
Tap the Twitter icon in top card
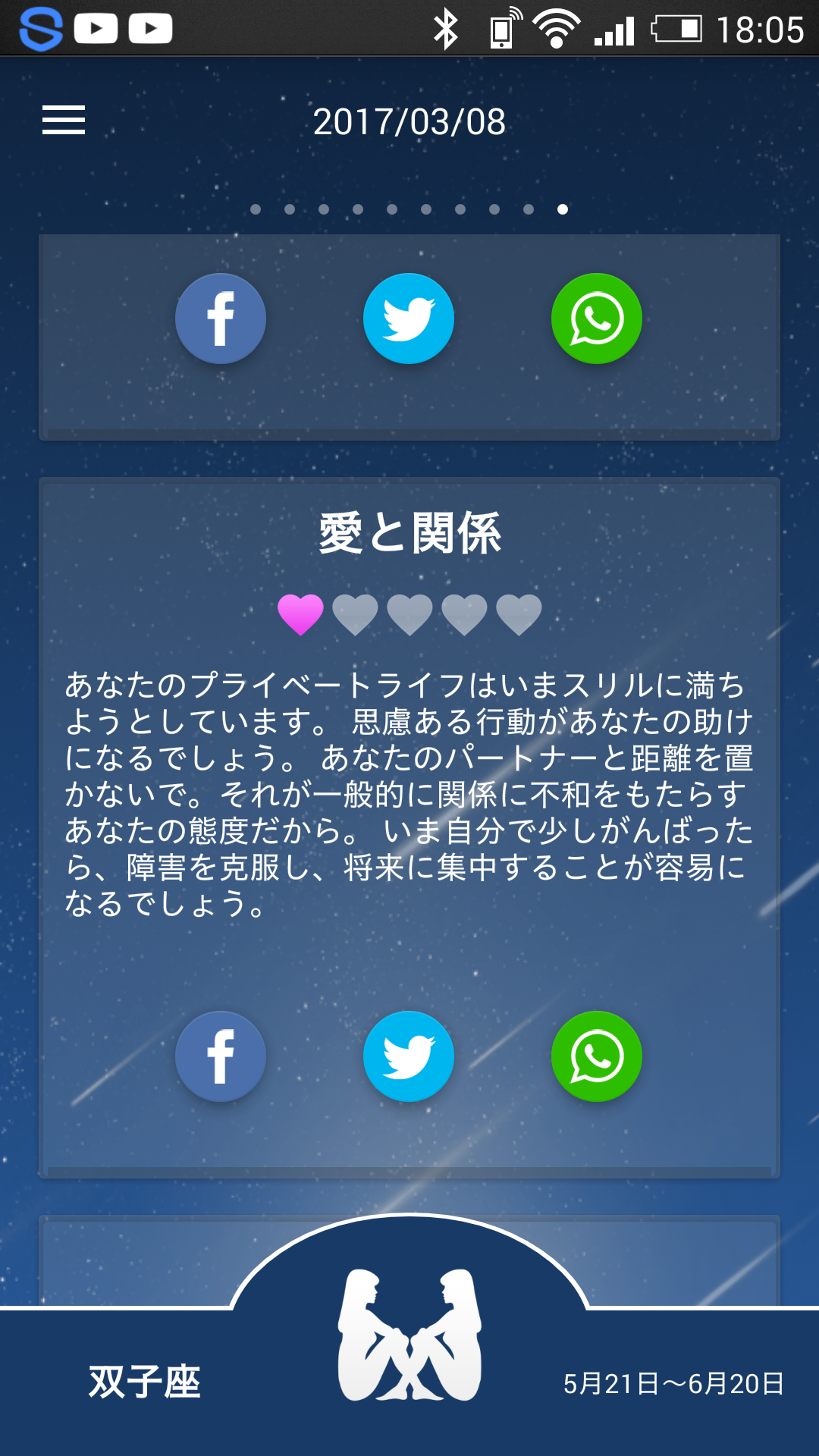pos(409,318)
